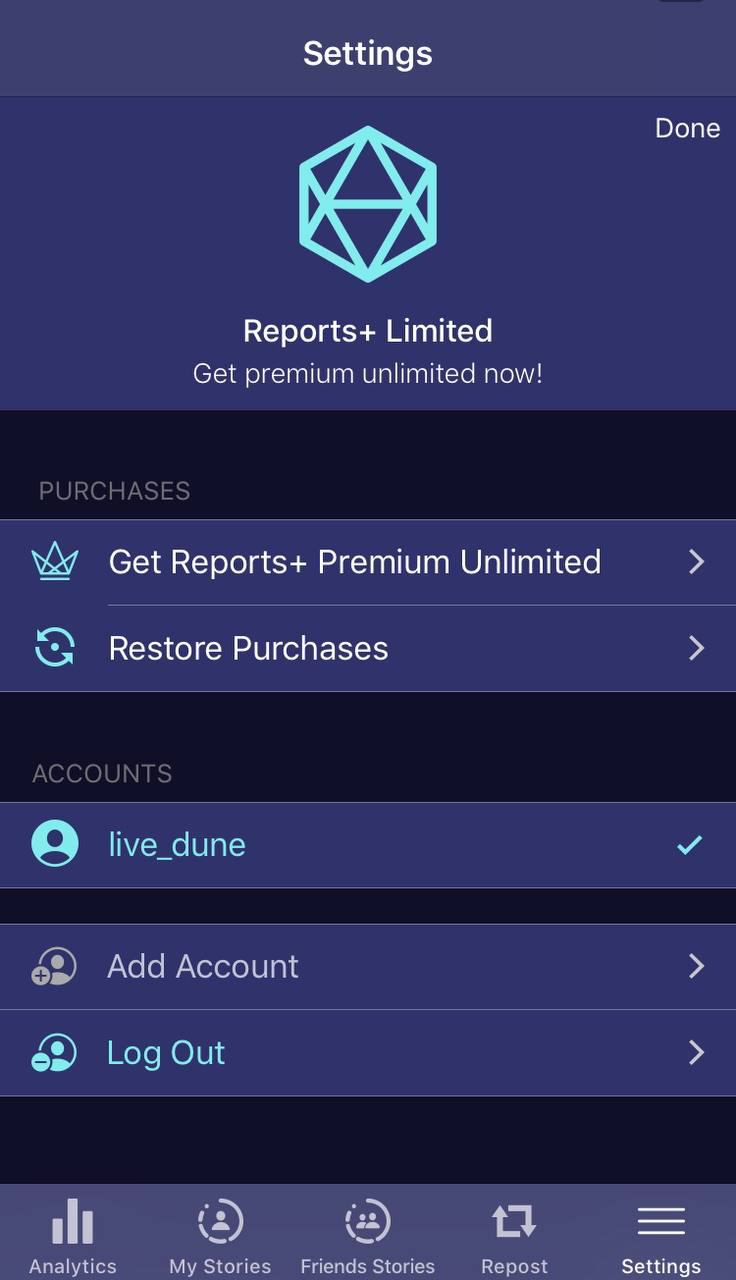
Task: Tap Done to close settings
Action: pos(687,128)
